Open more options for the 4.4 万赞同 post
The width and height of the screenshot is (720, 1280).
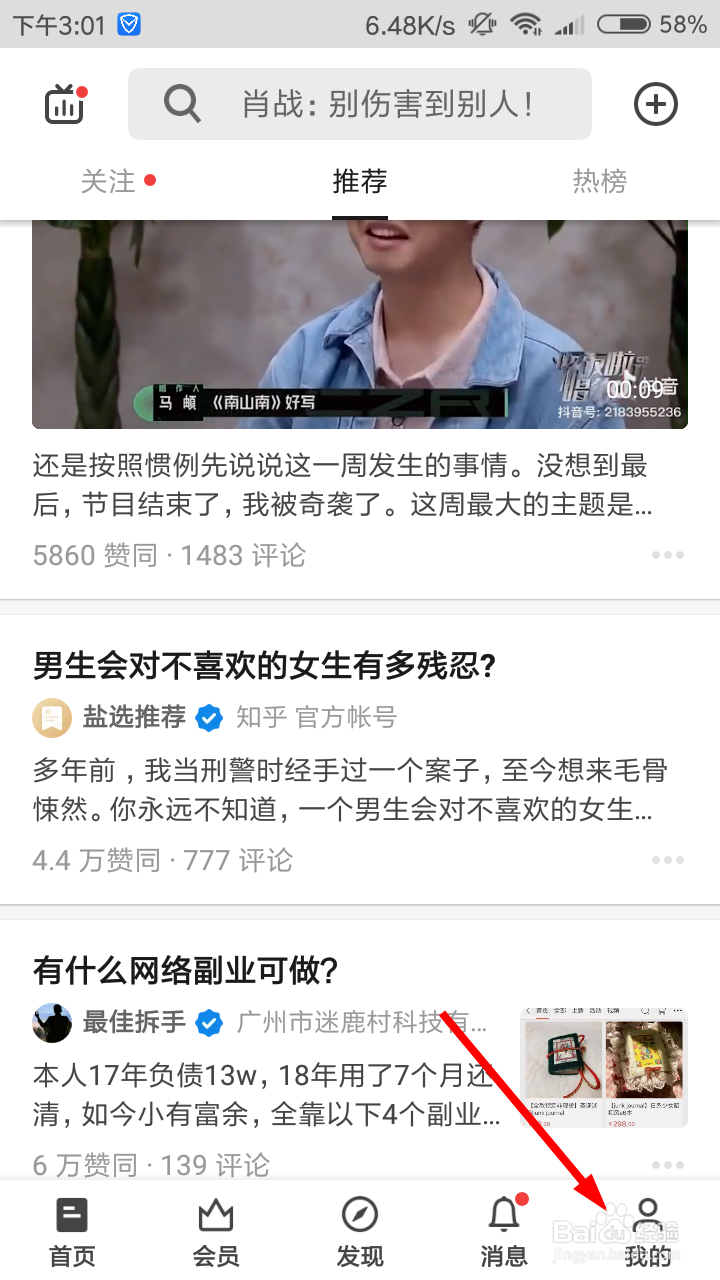point(667,860)
